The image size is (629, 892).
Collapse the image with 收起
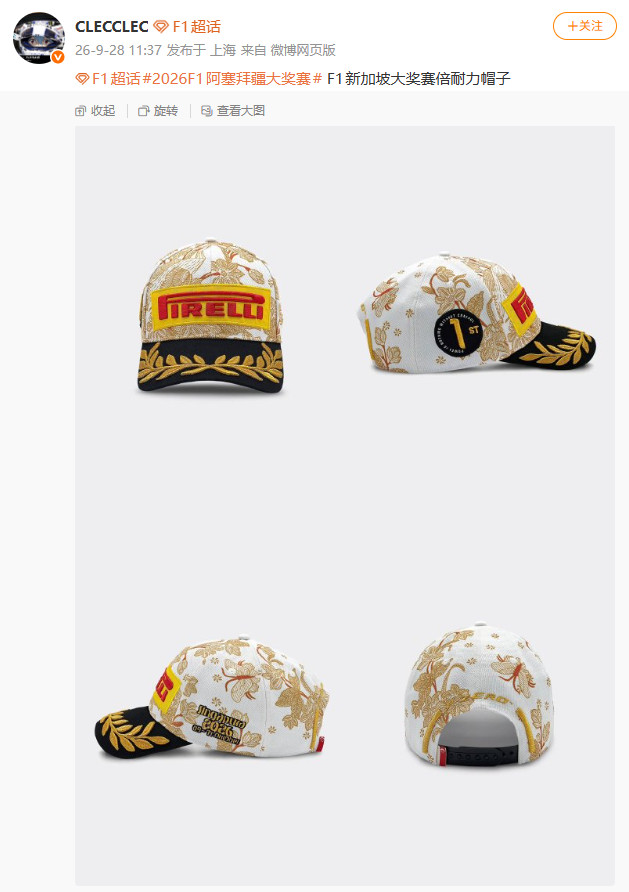click(x=95, y=110)
